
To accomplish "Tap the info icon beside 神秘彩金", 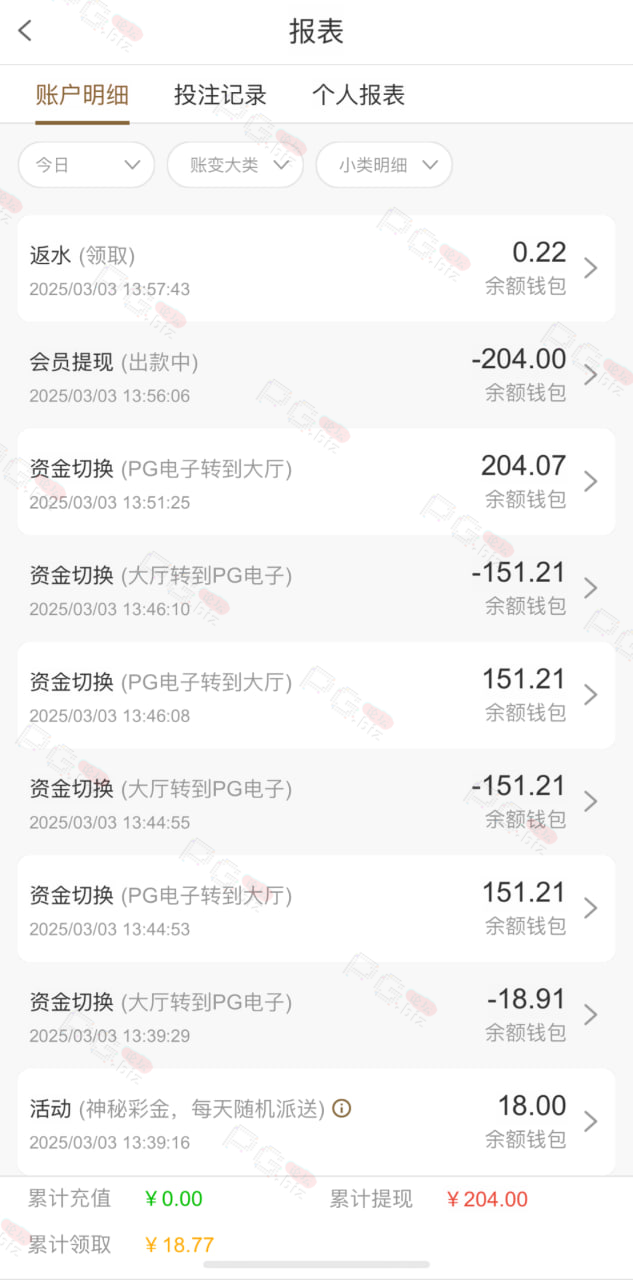I will tap(342, 1108).
